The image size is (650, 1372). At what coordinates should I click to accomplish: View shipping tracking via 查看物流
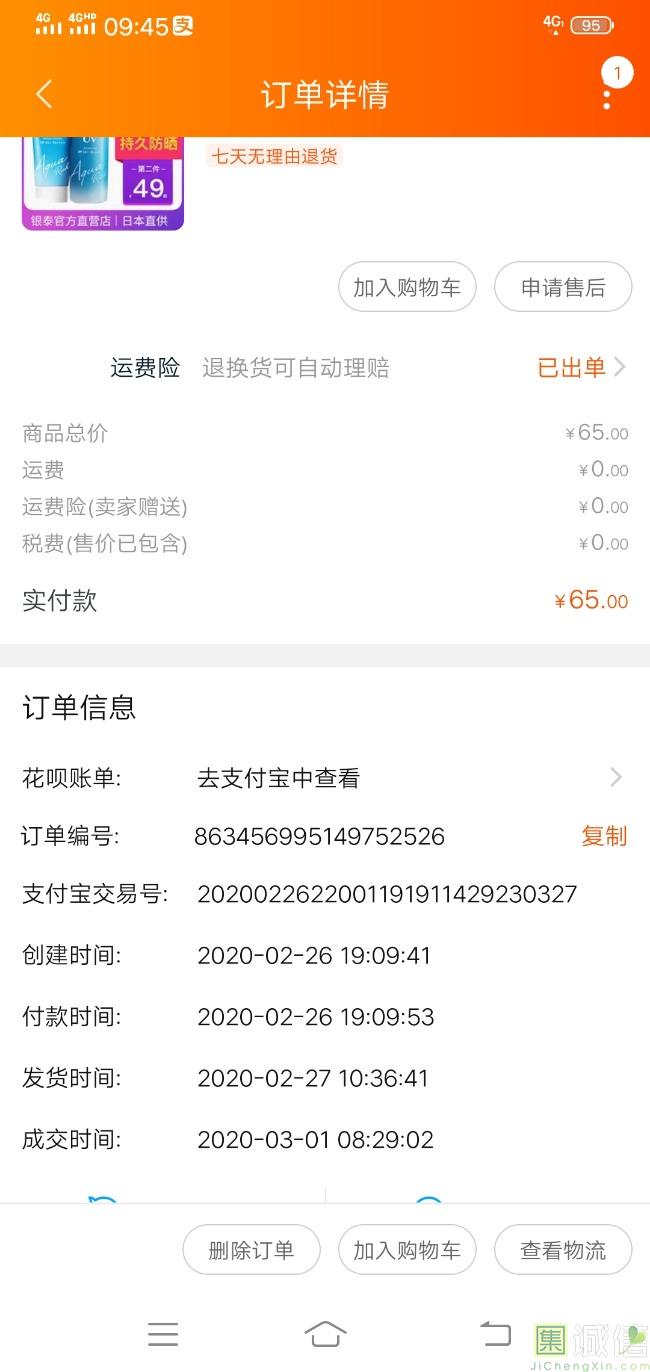563,1250
